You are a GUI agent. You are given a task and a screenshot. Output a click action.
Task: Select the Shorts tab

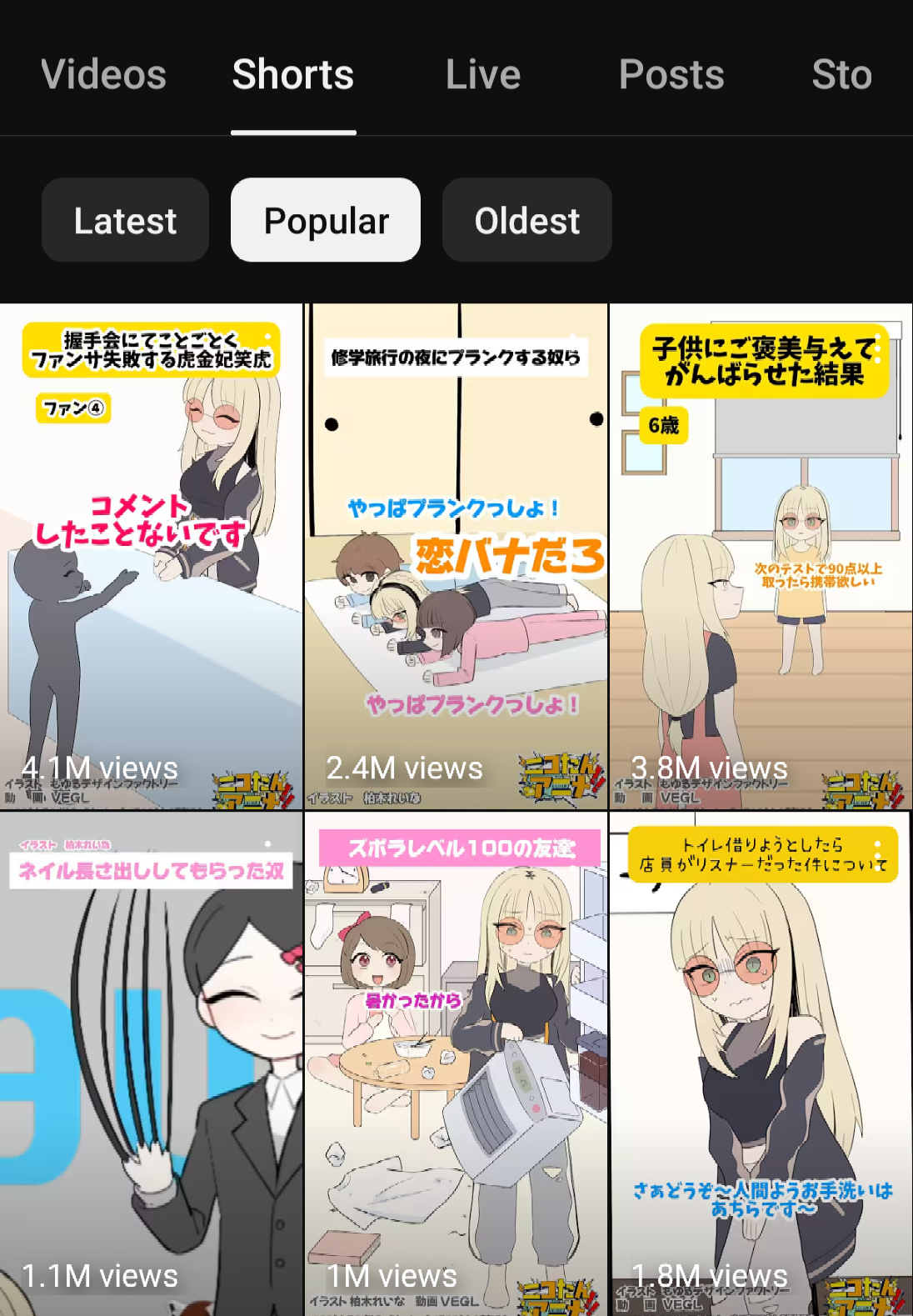pyautogui.click(x=292, y=74)
